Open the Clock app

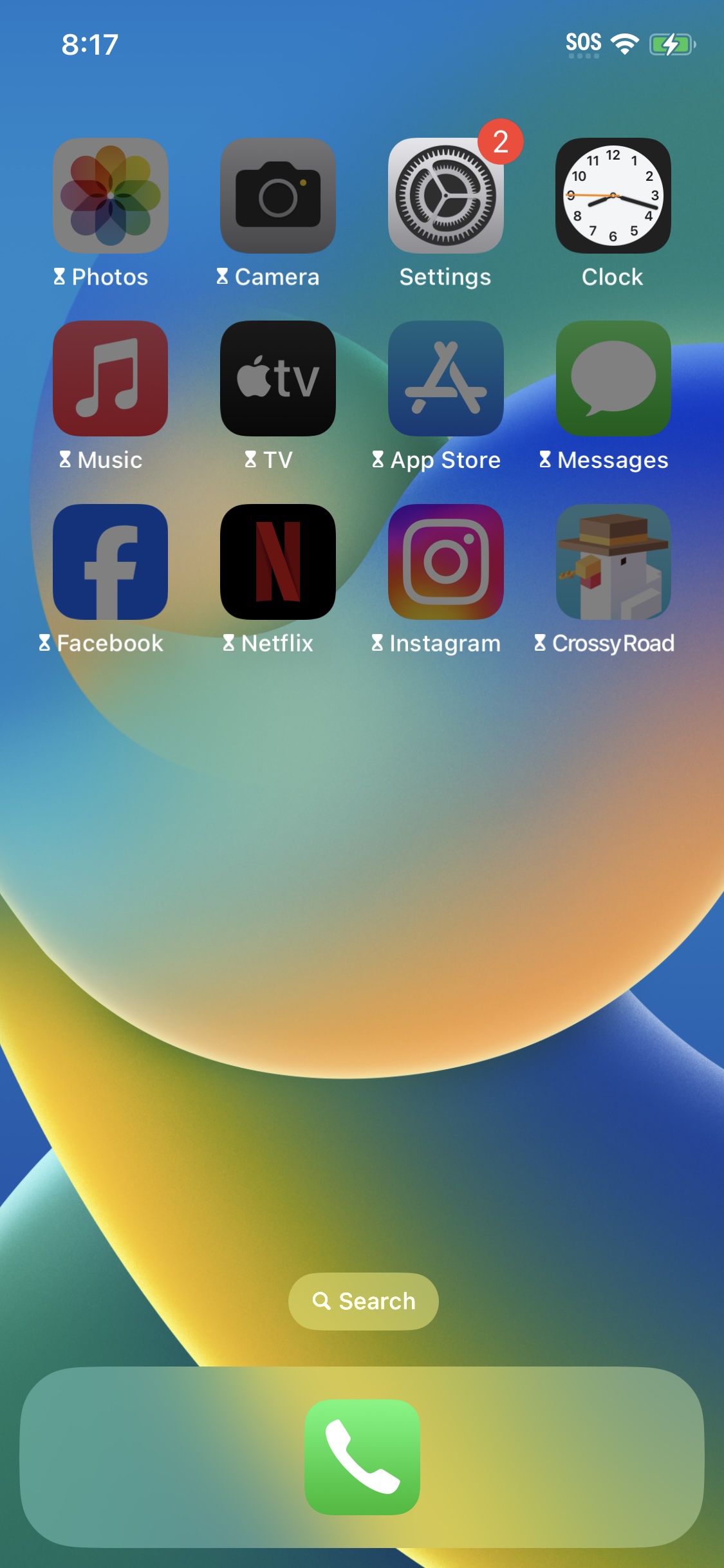coord(613,196)
